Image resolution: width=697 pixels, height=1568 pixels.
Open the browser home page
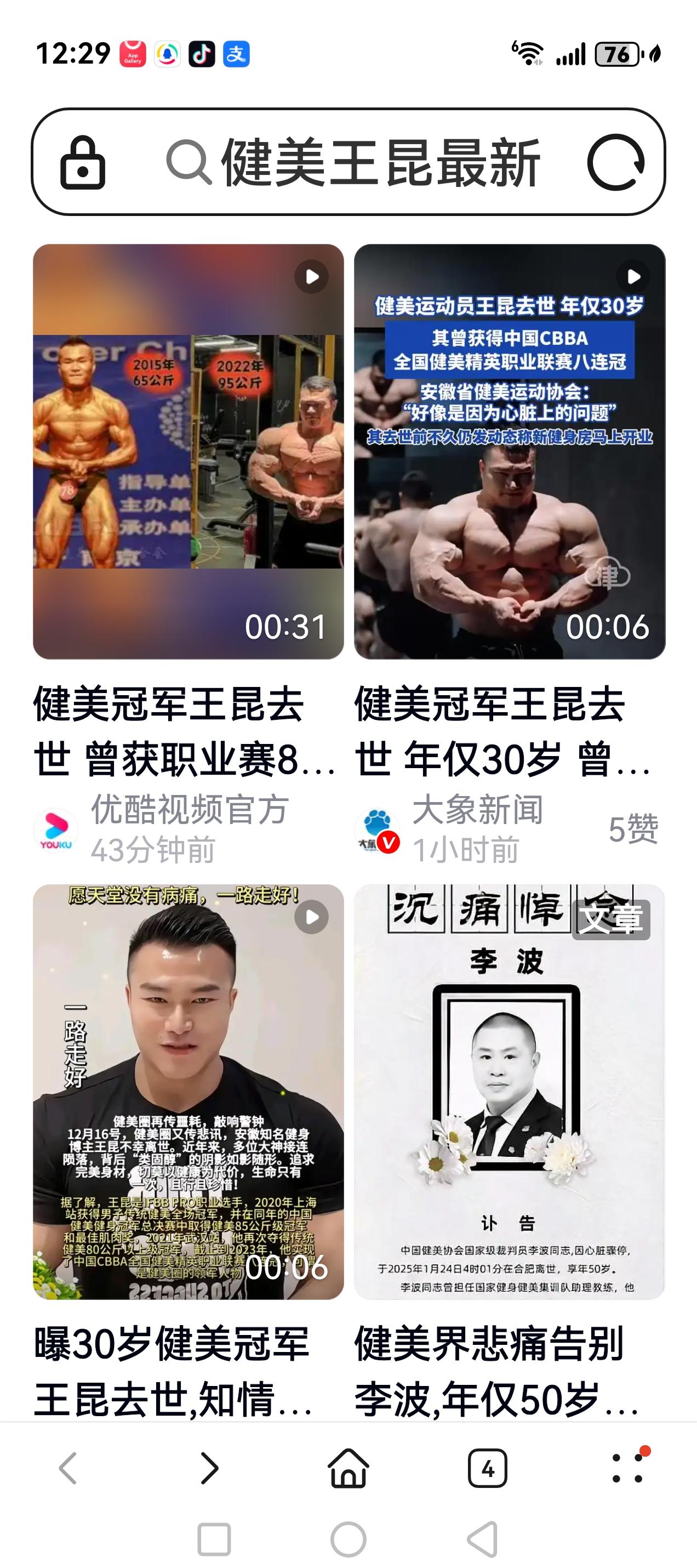348,1469
